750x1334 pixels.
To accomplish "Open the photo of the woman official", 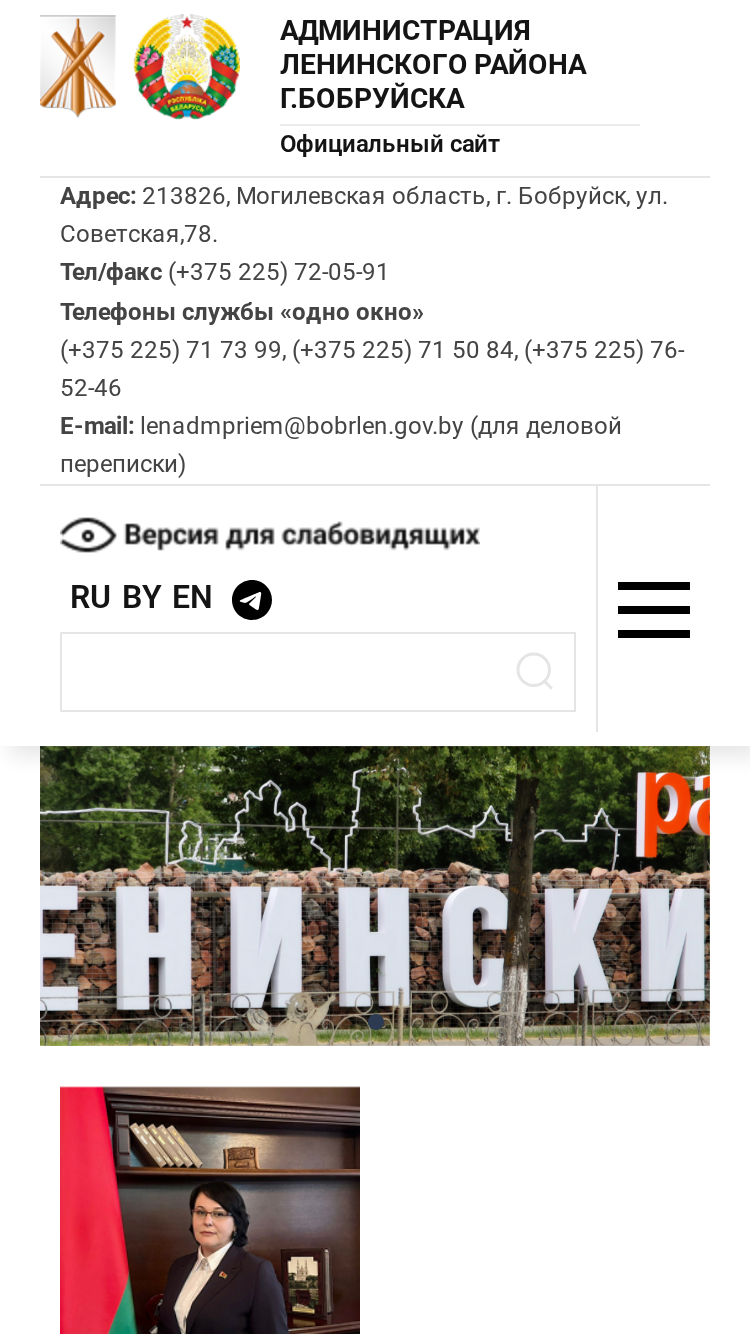I will (210, 1210).
